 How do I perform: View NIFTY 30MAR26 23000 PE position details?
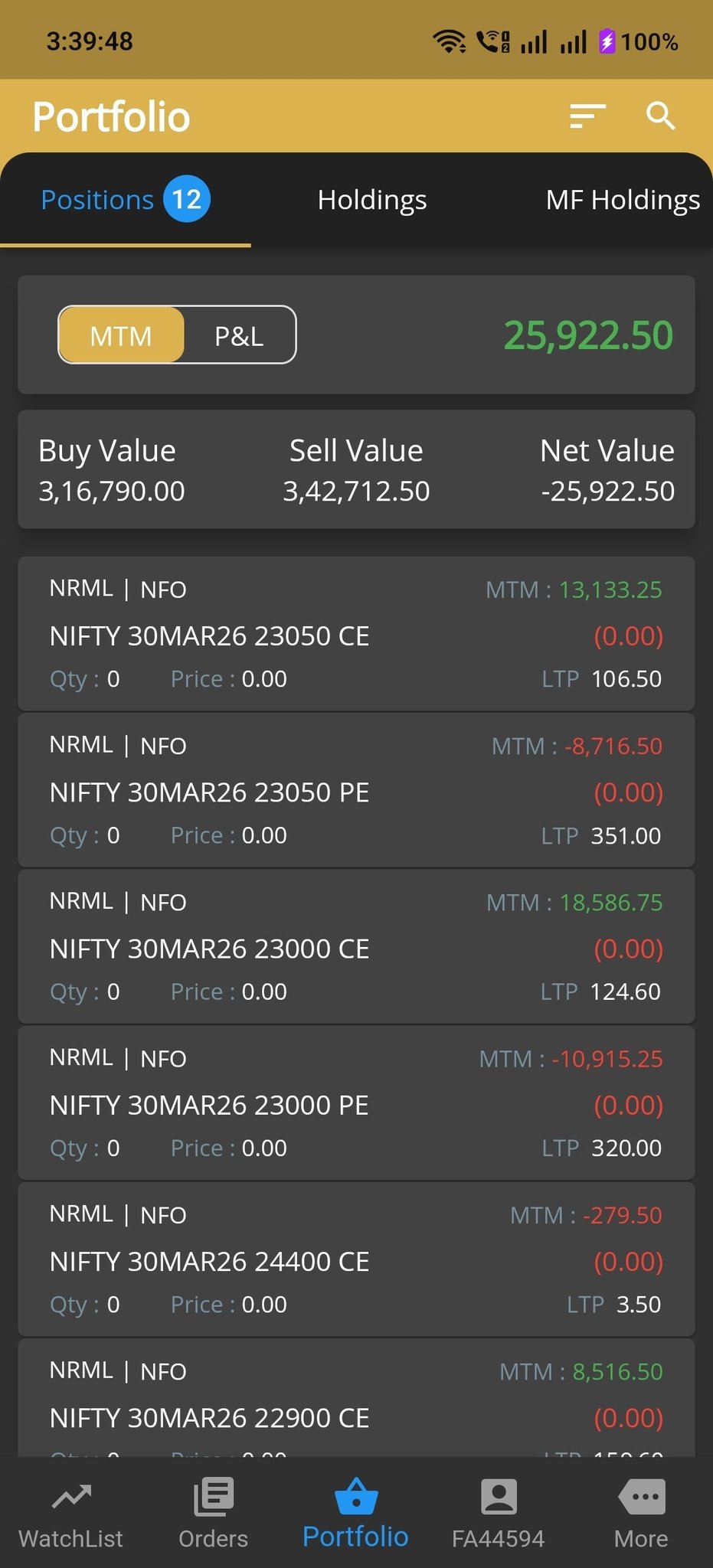pos(356,1104)
